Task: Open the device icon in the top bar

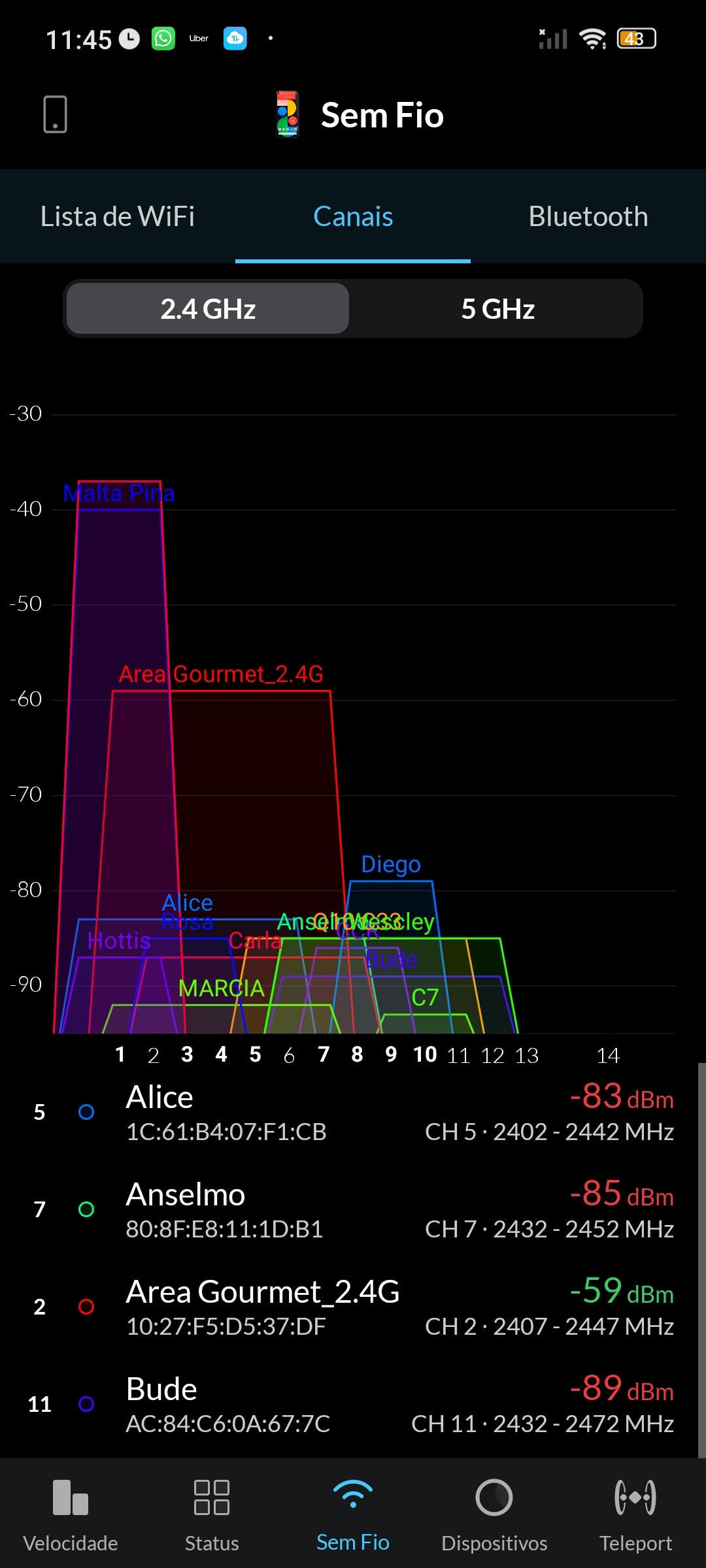Action: click(55, 114)
